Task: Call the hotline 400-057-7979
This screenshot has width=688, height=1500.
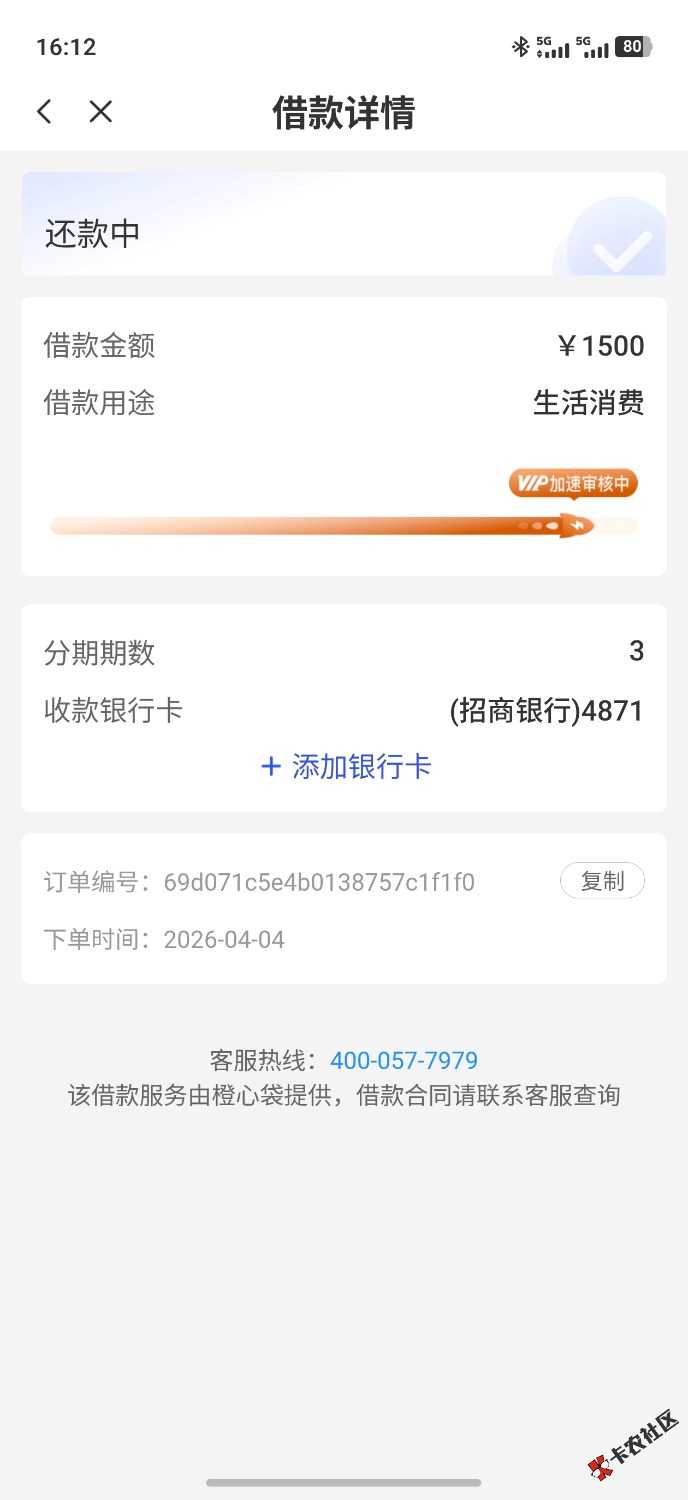Action: (x=404, y=1060)
